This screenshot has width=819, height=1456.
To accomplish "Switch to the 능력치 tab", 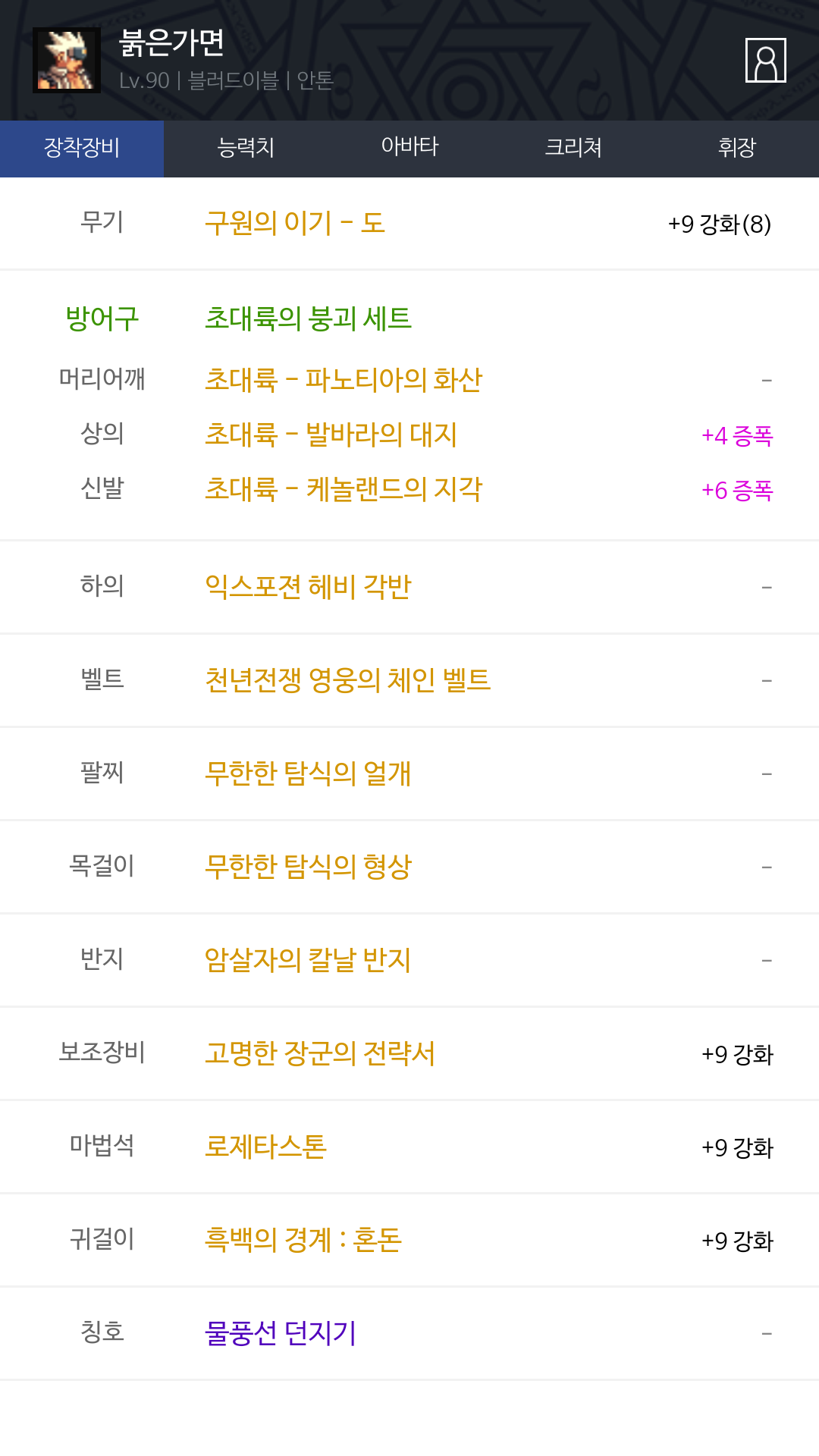I will pyautogui.click(x=246, y=149).
